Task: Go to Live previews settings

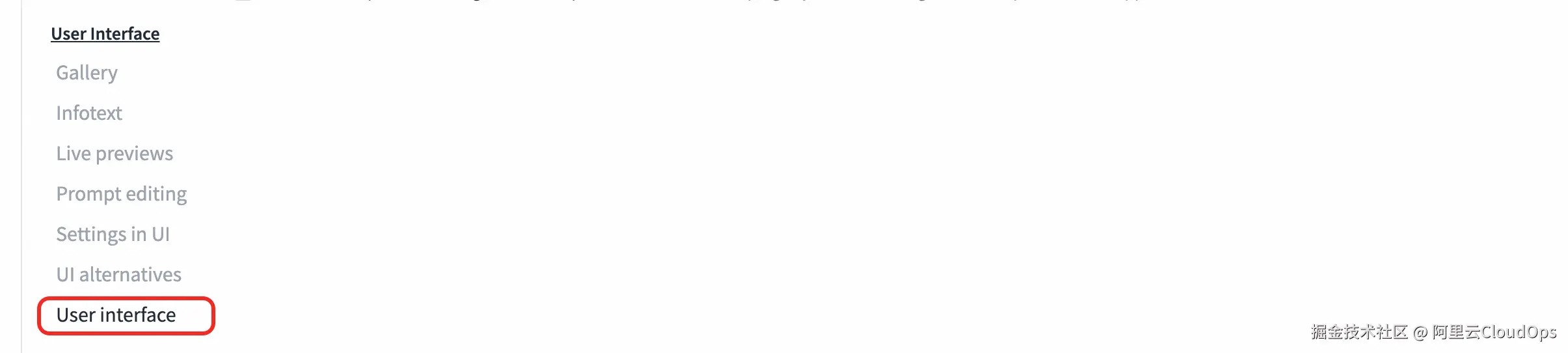Action: tap(115, 154)
